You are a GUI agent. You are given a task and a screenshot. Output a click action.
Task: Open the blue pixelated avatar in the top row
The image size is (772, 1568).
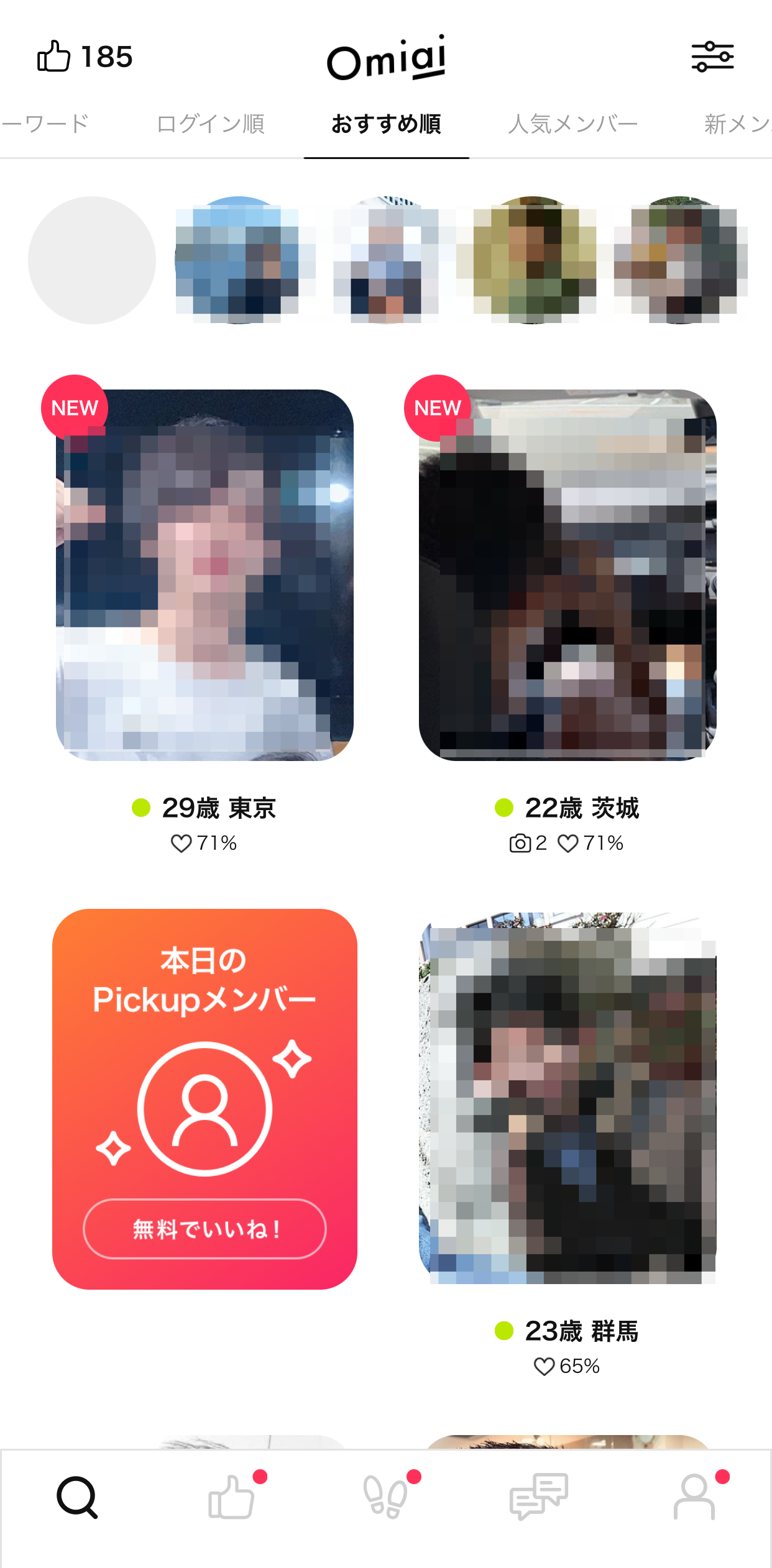click(x=238, y=260)
